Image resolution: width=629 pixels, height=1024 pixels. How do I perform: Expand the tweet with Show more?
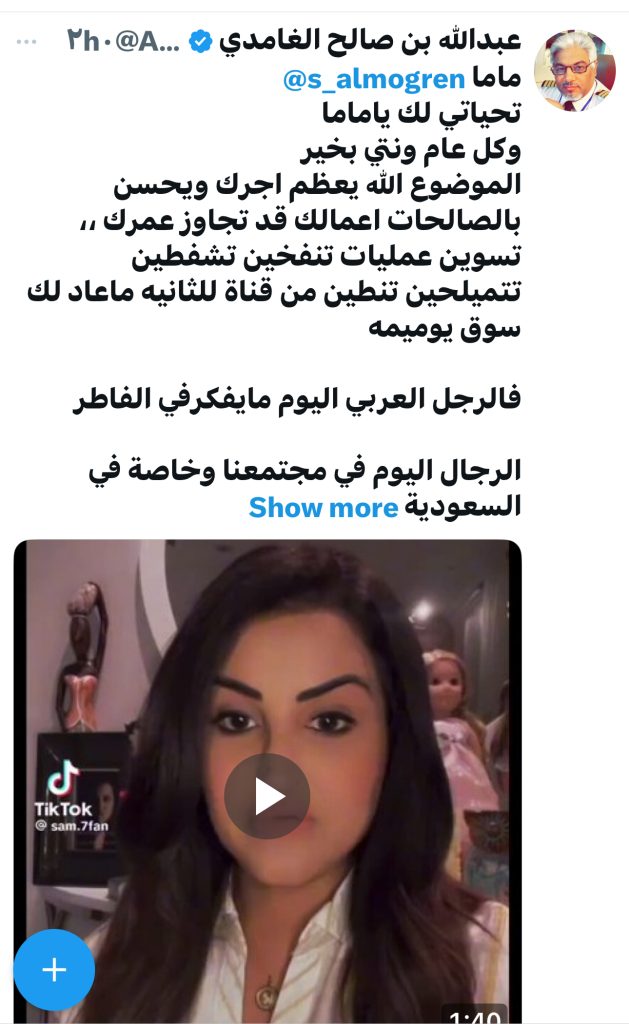coord(323,508)
